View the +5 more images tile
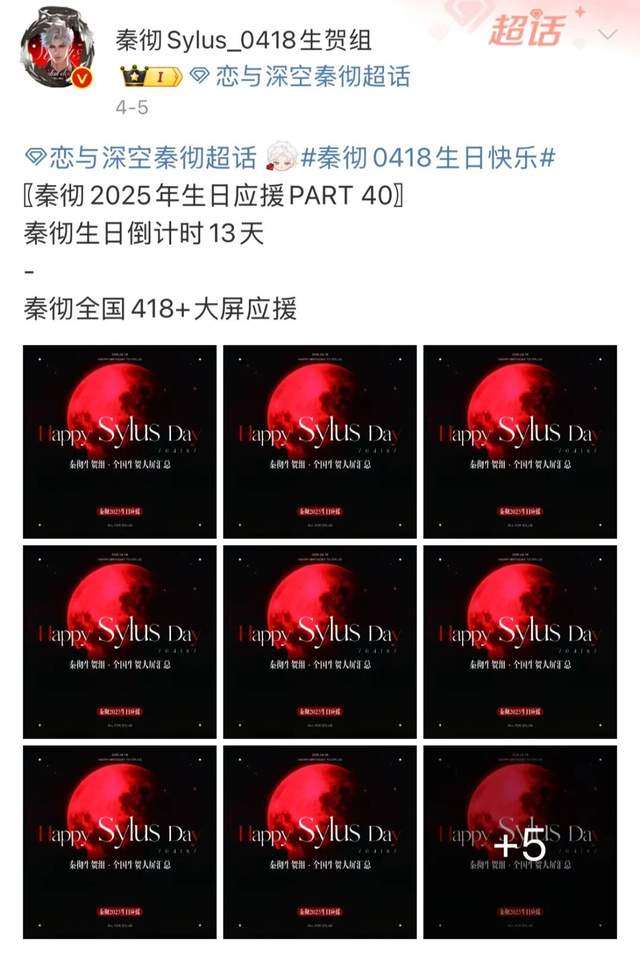 (520, 841)
